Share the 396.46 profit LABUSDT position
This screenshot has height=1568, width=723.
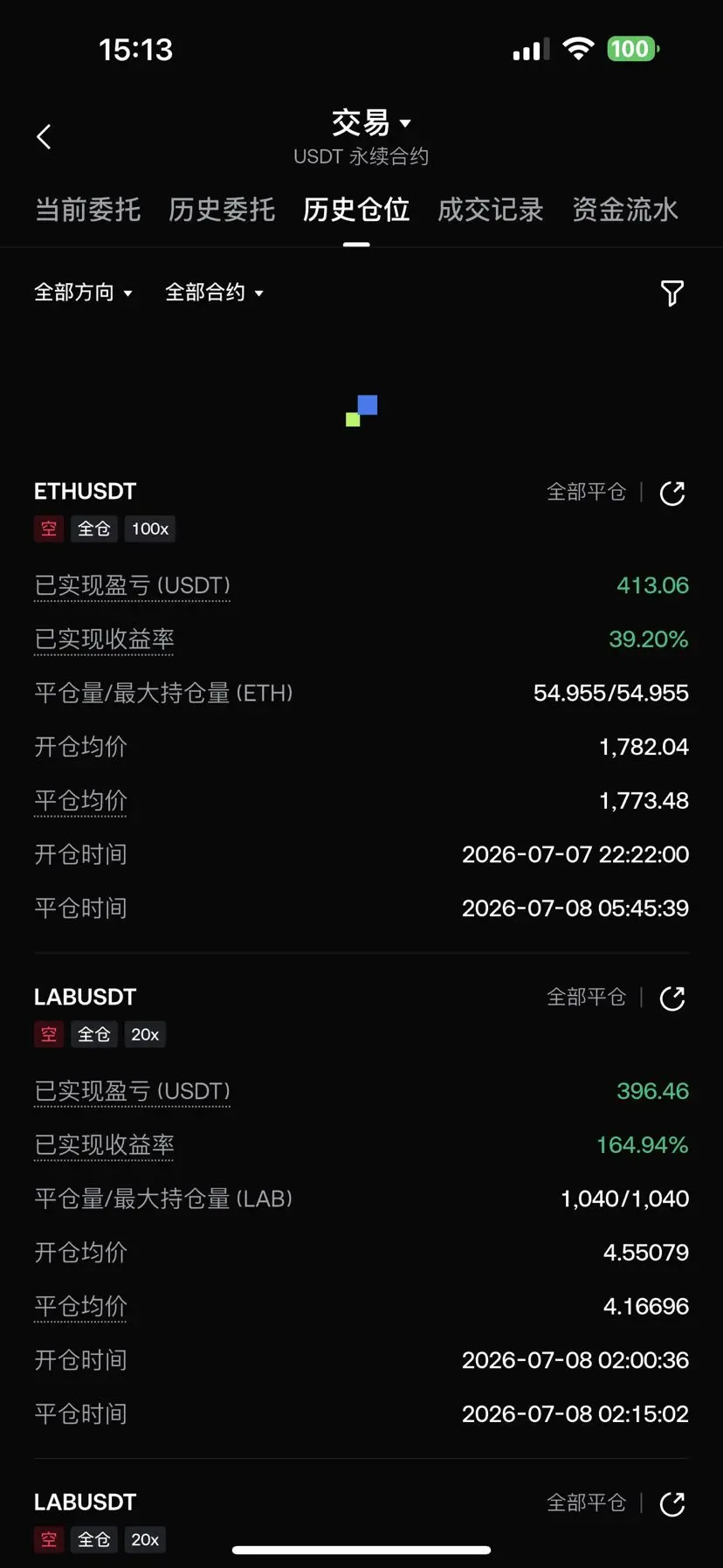pos(672,998)
